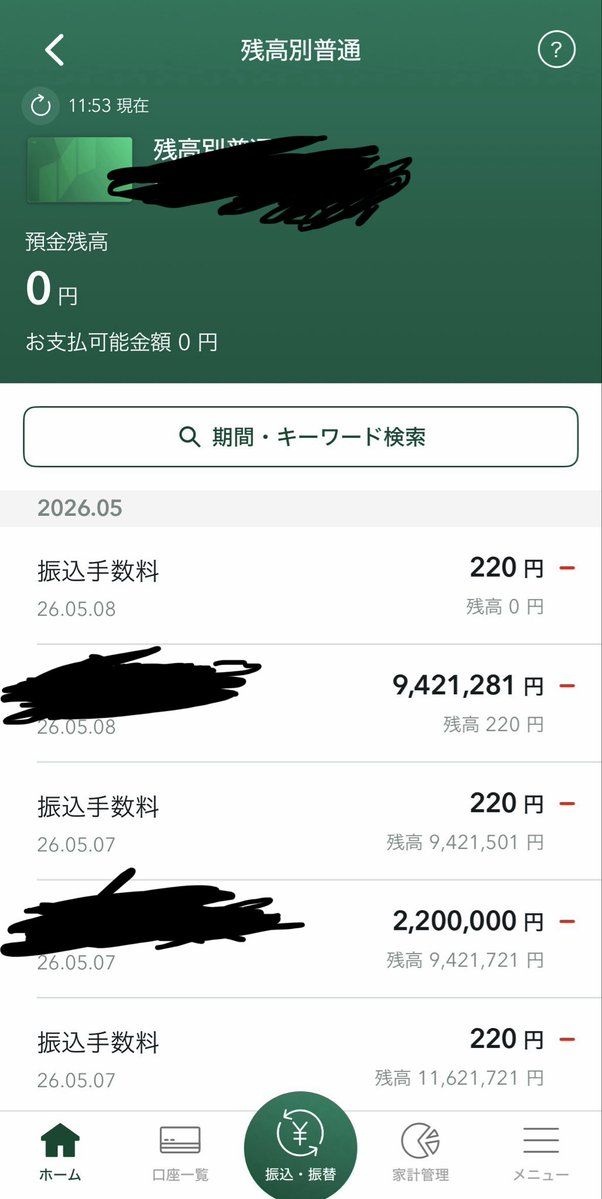Switch to the 家計管理 tab
The height and width of the screenshot is (1199, 602).
pyautogui.click(x=421, y=1152)
